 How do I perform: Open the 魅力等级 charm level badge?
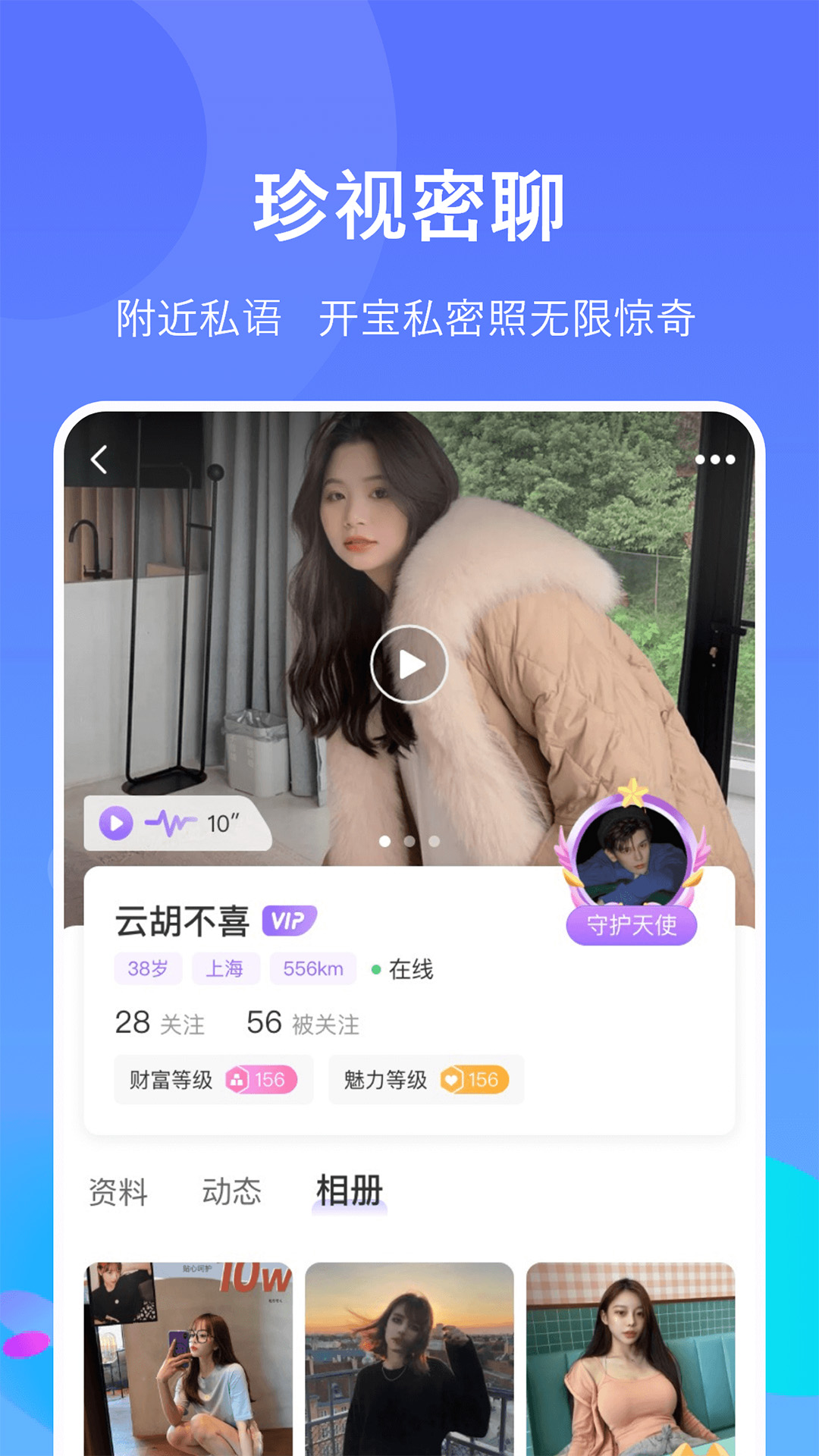[425, 1081]
